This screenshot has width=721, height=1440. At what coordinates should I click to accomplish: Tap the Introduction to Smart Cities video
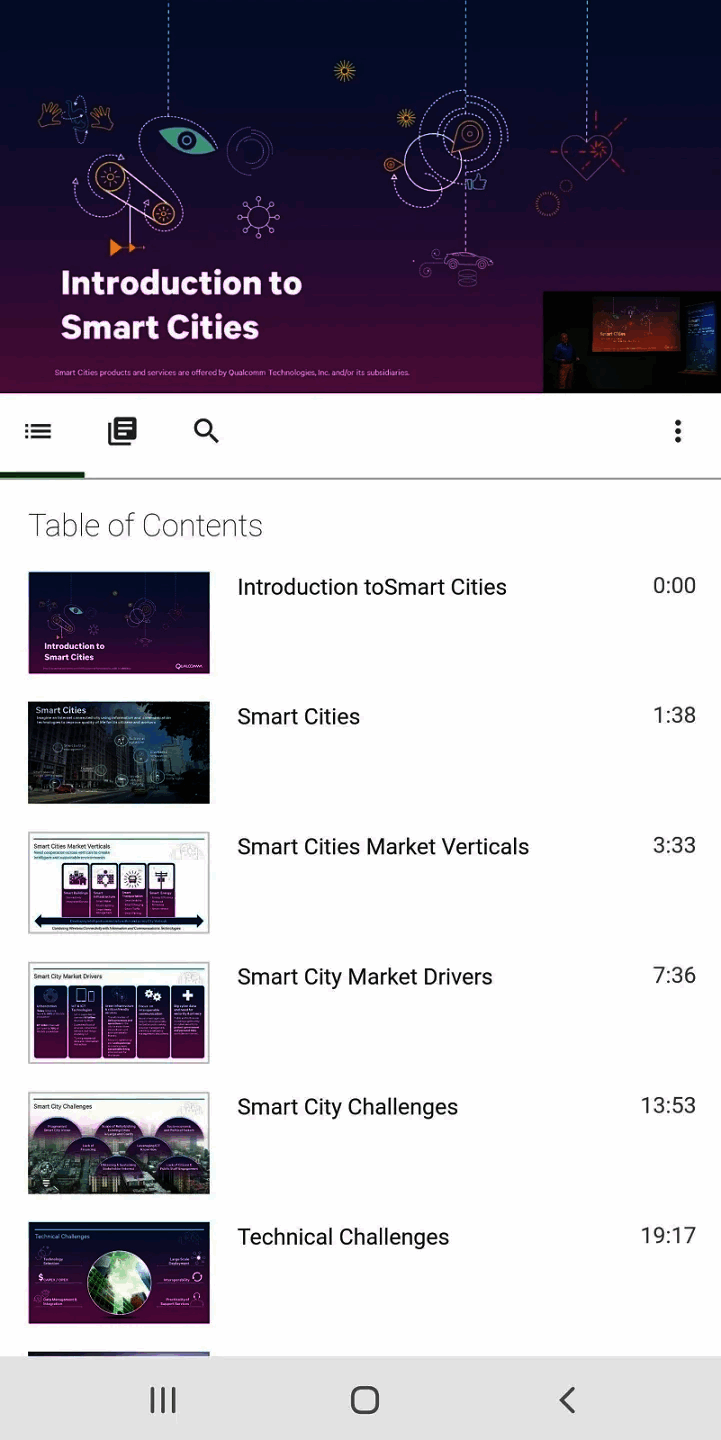(360, 196)
